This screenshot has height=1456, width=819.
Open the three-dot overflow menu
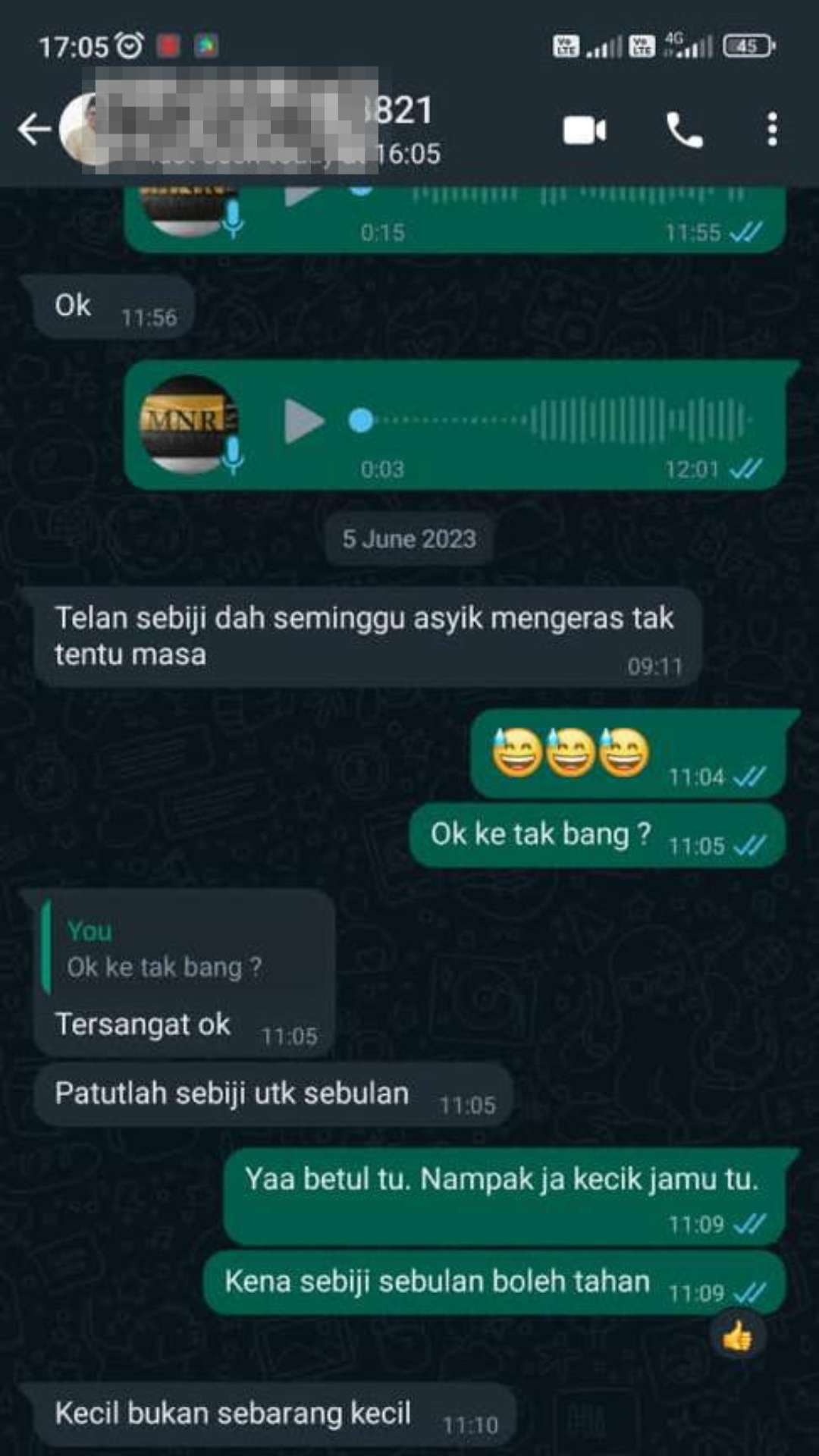772,130
